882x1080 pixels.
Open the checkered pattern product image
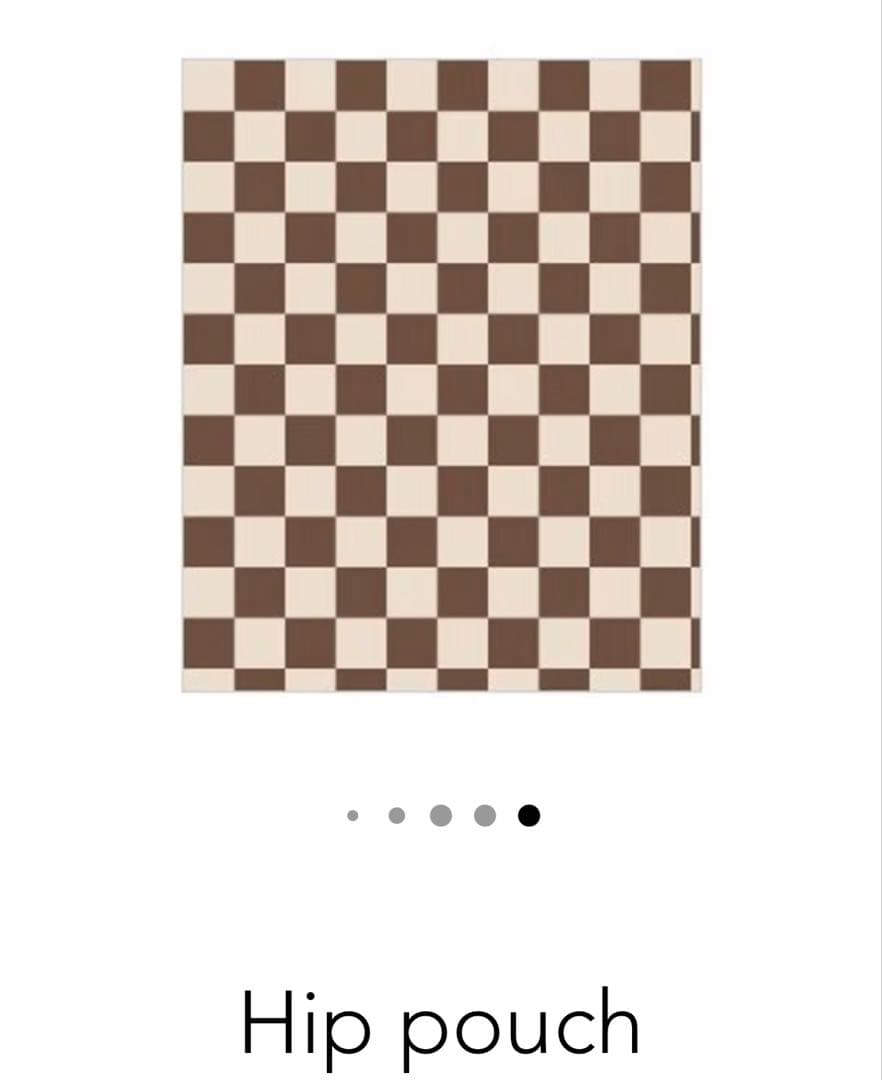pos(441,375)
